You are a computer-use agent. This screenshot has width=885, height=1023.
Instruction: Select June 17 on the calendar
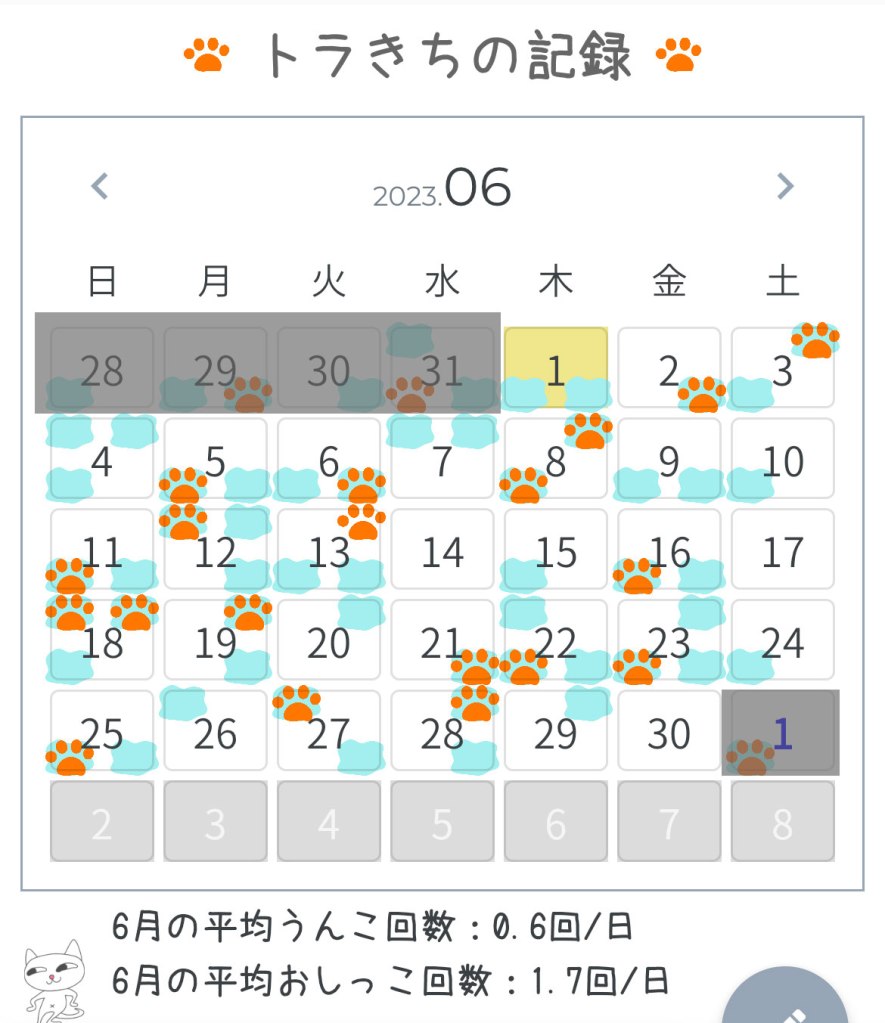(x=783, y=550)
